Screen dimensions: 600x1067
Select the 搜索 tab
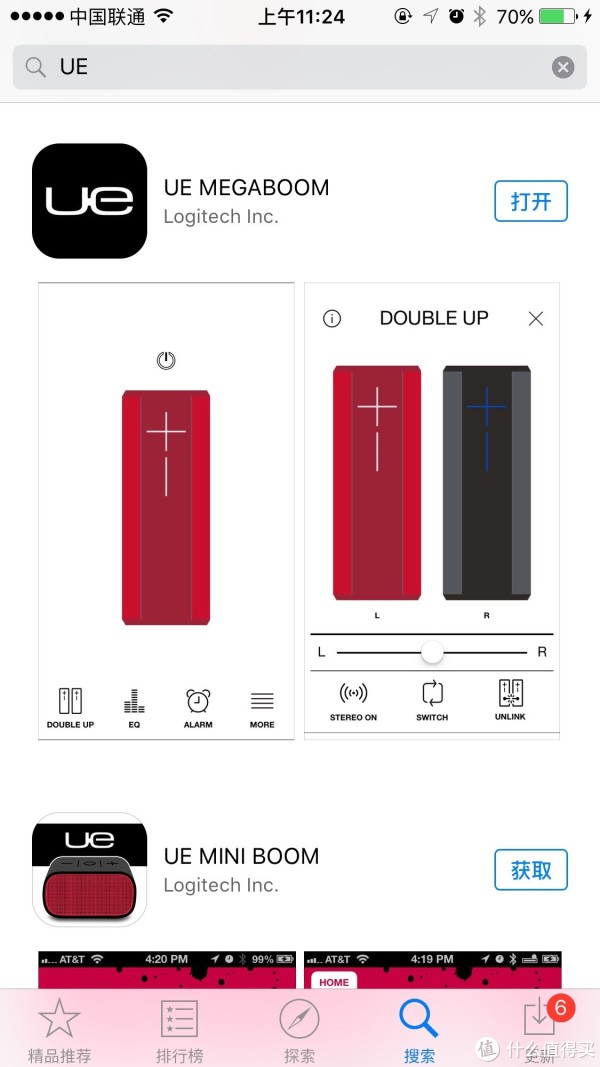click(419, 1030)
